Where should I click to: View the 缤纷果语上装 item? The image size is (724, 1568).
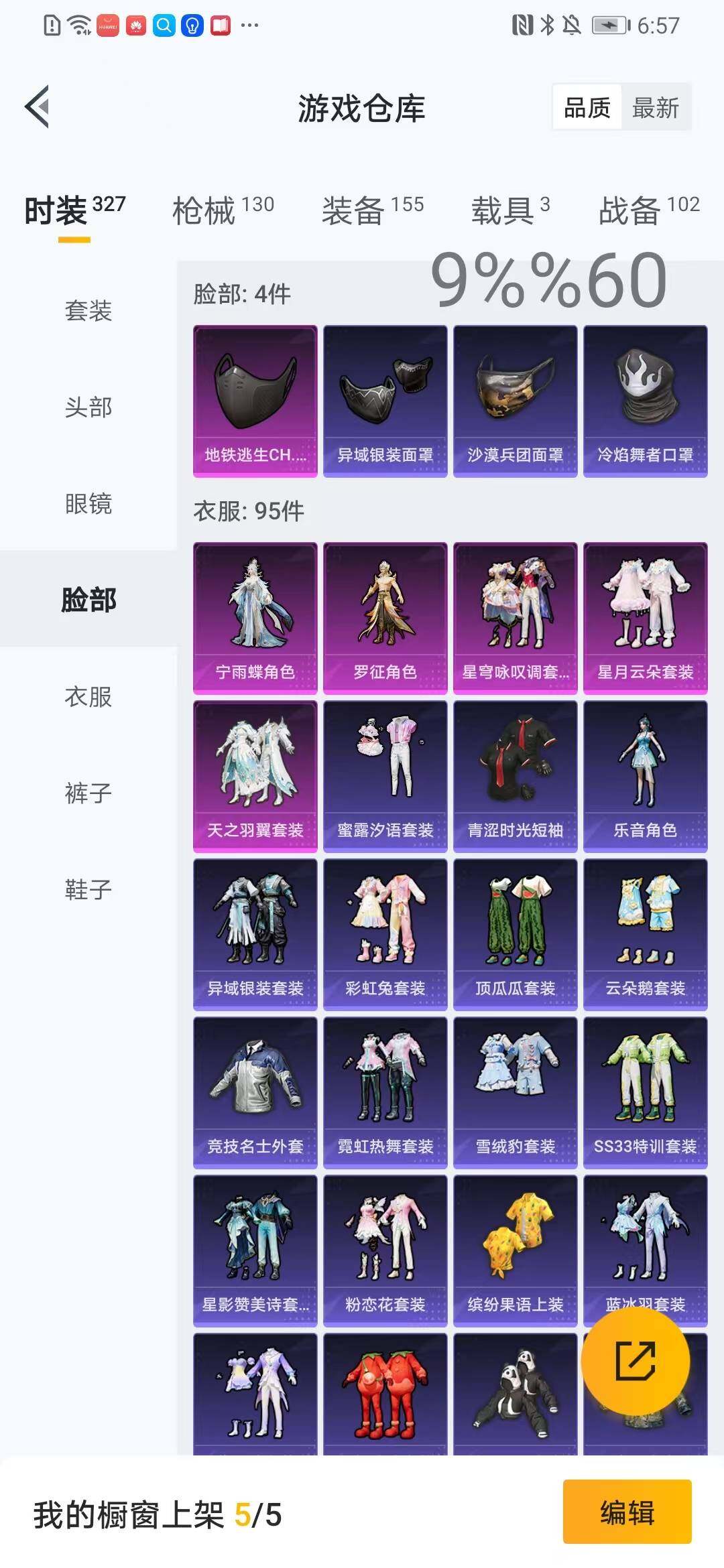(x=516, y=1251)
